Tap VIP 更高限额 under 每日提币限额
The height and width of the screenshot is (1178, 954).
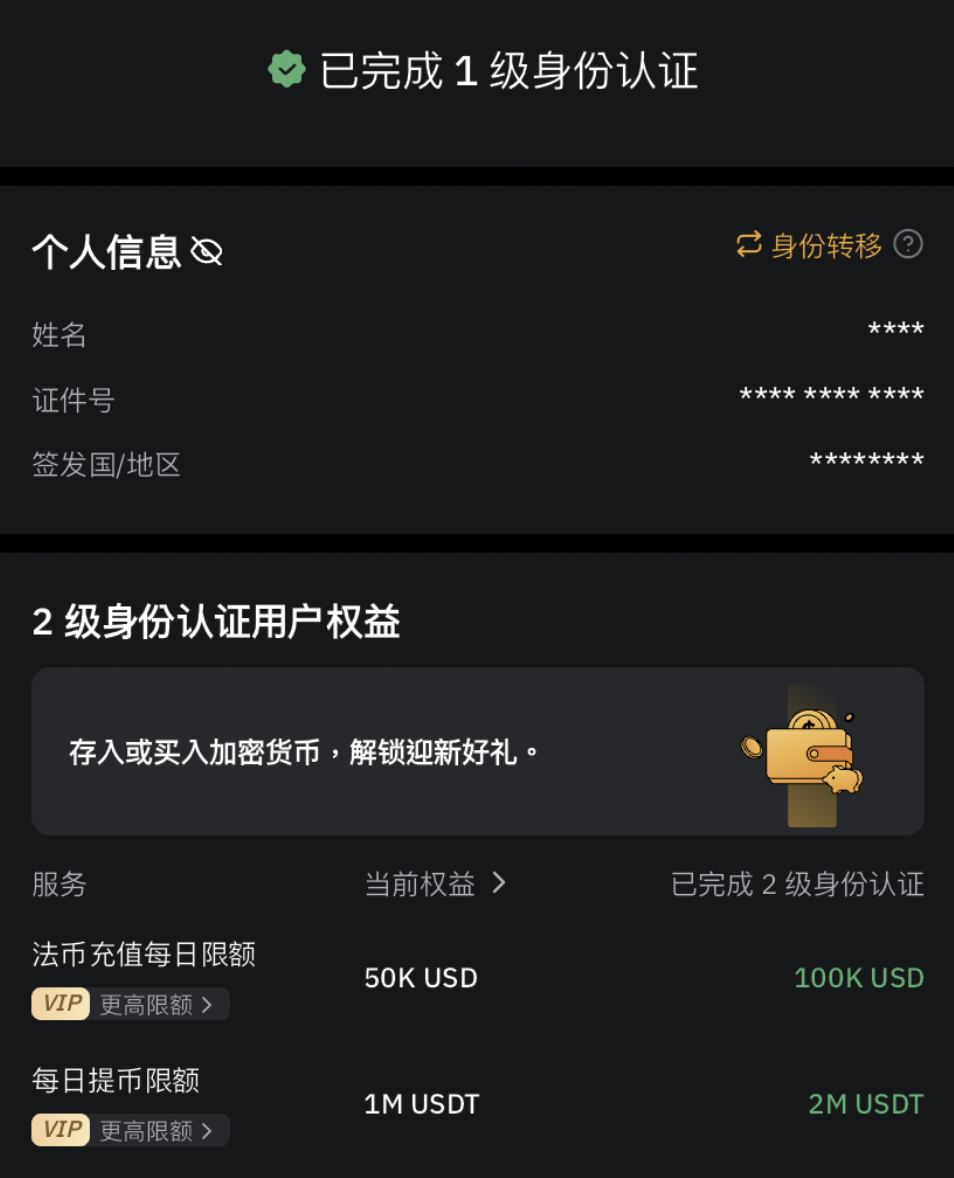point(131,1130)
